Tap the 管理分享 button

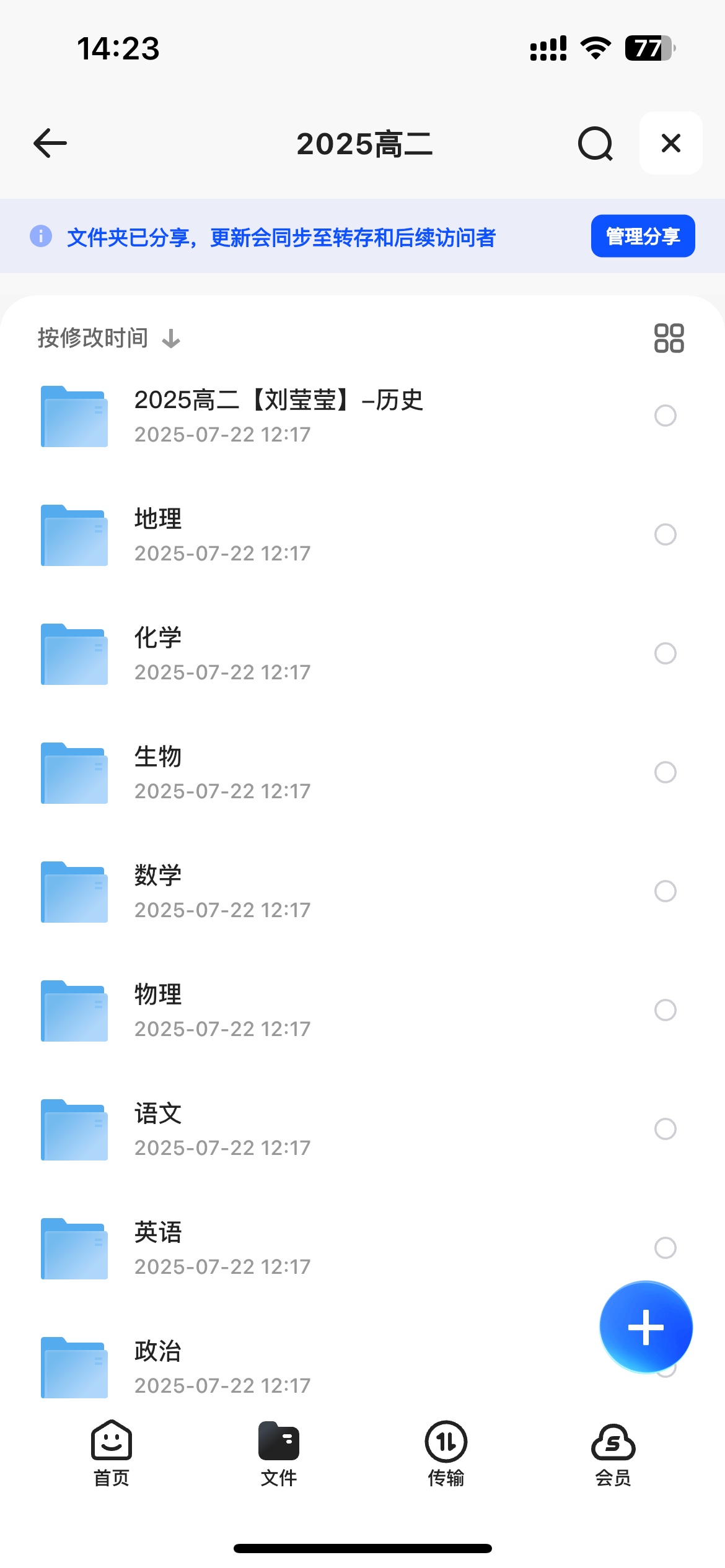(x=643, y=237)
